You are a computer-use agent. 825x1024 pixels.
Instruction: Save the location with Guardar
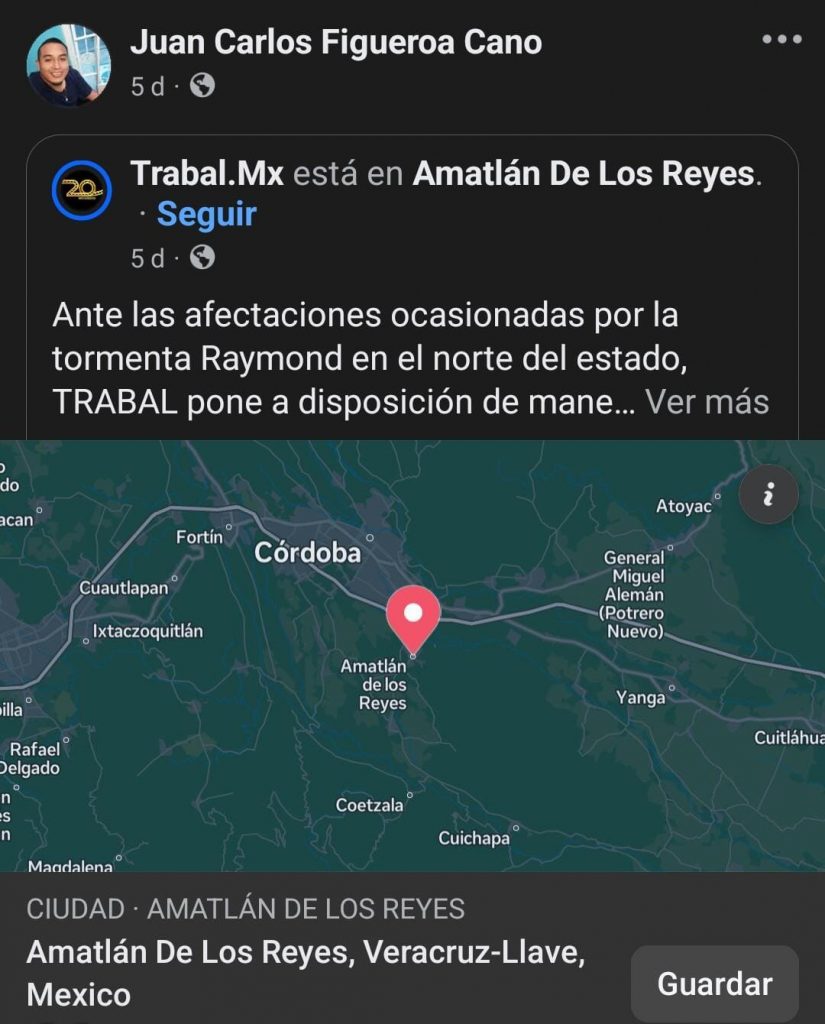[714, 983]
